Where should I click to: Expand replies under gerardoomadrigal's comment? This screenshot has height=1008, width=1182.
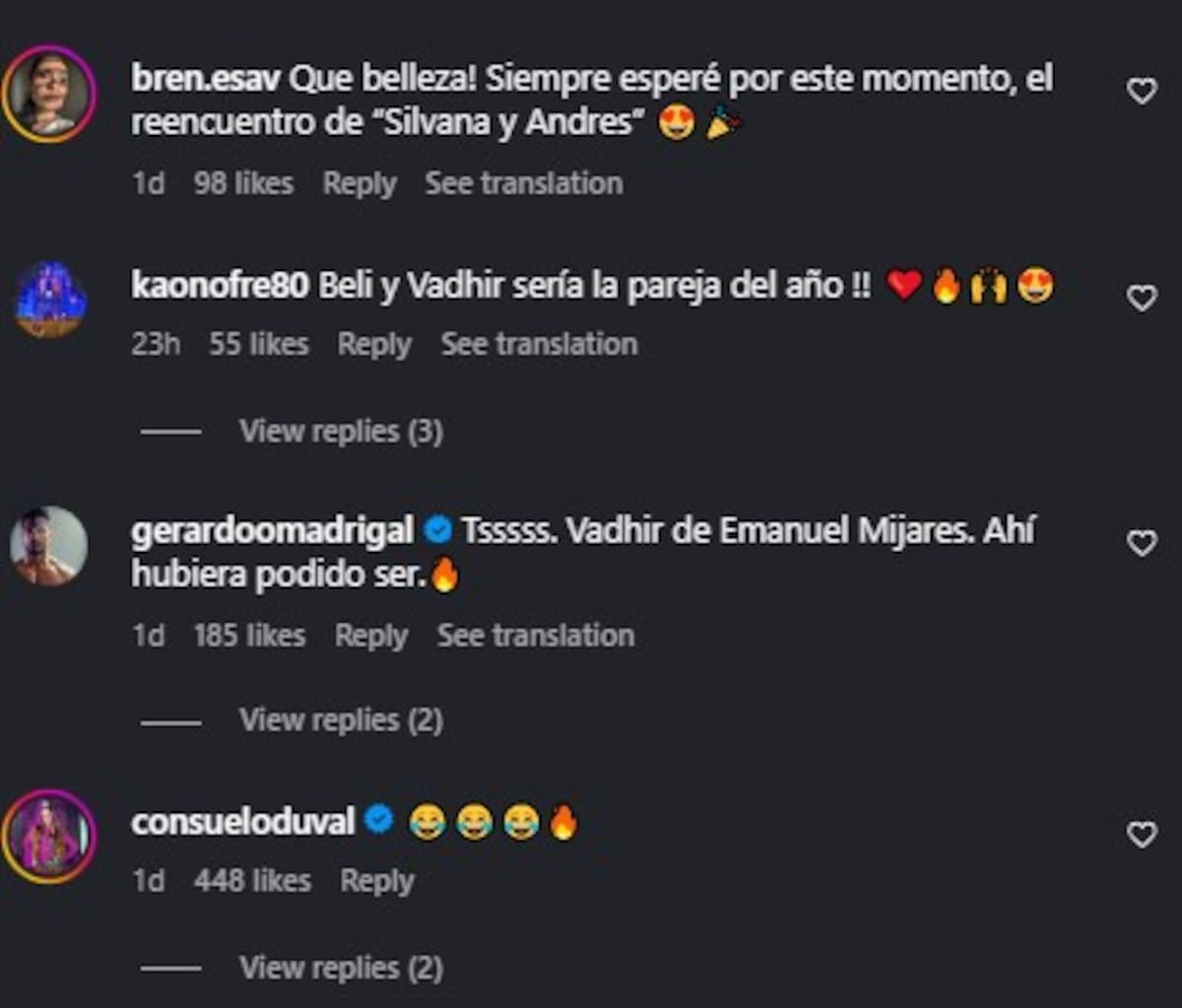340,720
